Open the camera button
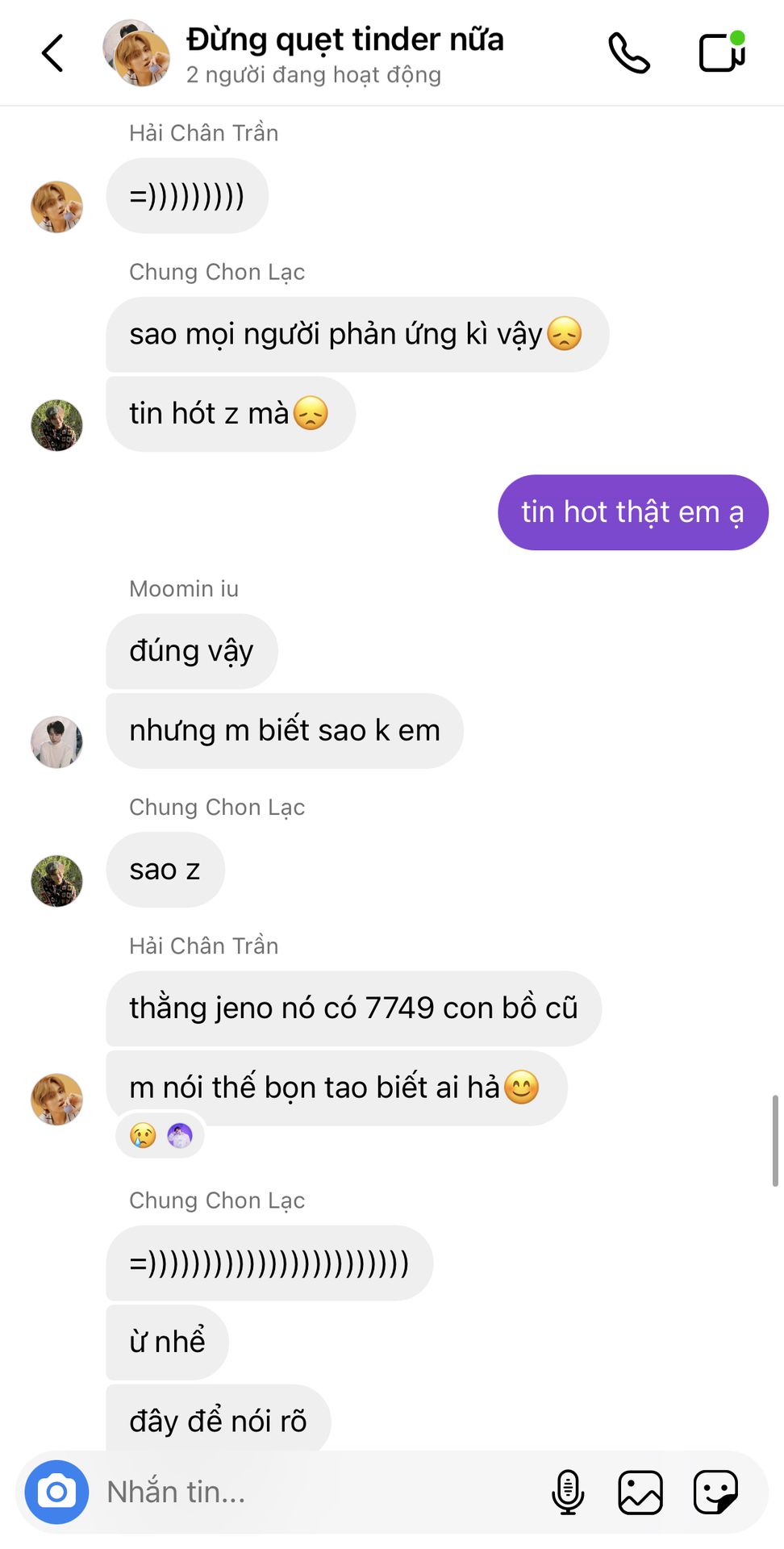The height and width of the screenshot is (1549, 784). click(56, 1492)
